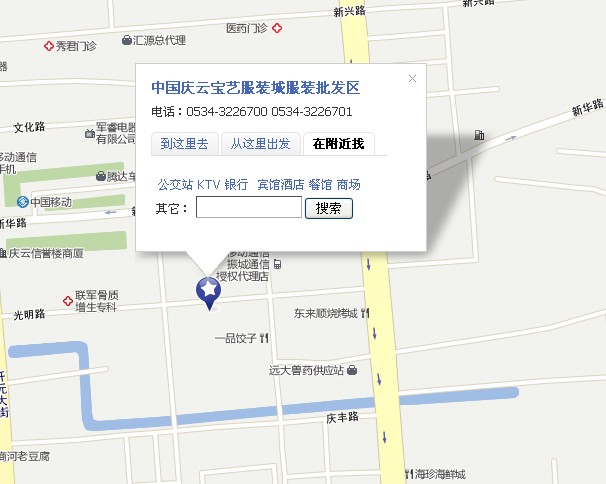The width and height of the screenshot is (606, 484).
Task: Switch to the 到这里去 tab
Action: coord(184,144)
